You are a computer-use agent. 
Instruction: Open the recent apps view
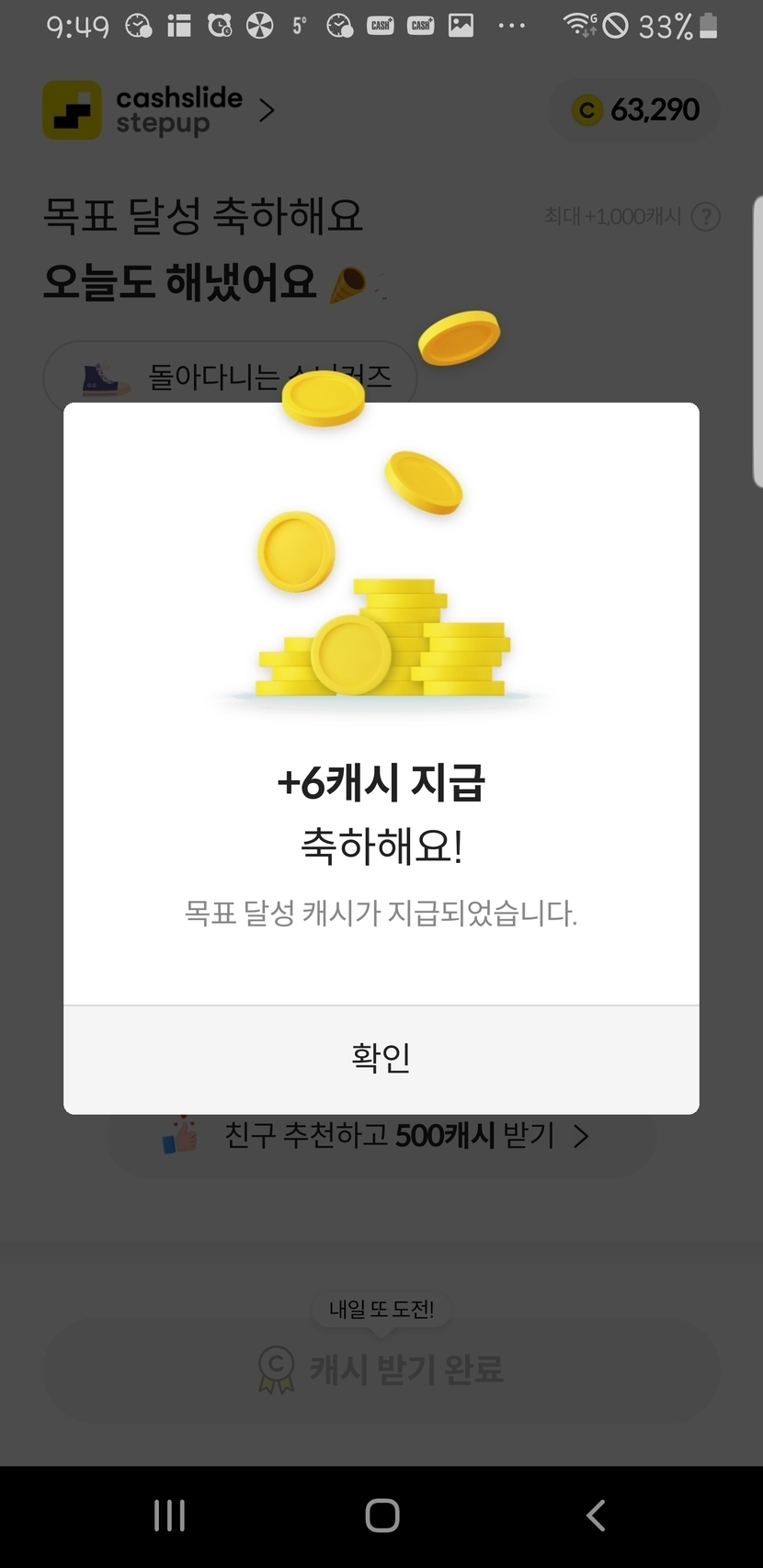pyautogui.click(x=169, y=1516)
